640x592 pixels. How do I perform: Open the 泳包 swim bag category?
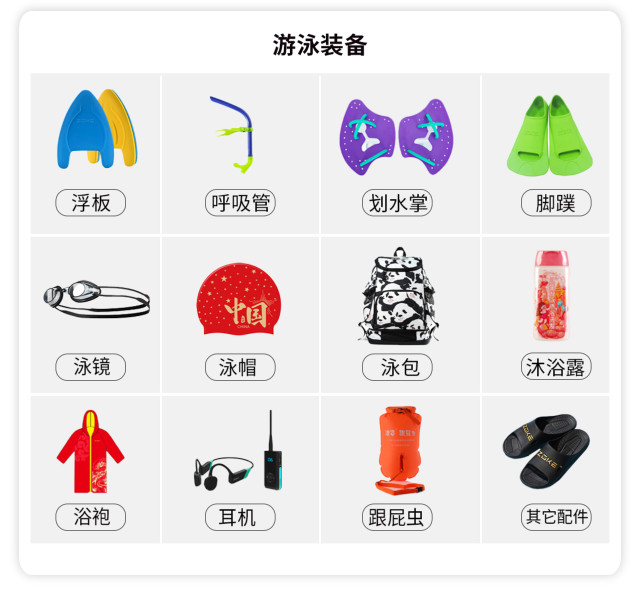click(x=397, y=315)
